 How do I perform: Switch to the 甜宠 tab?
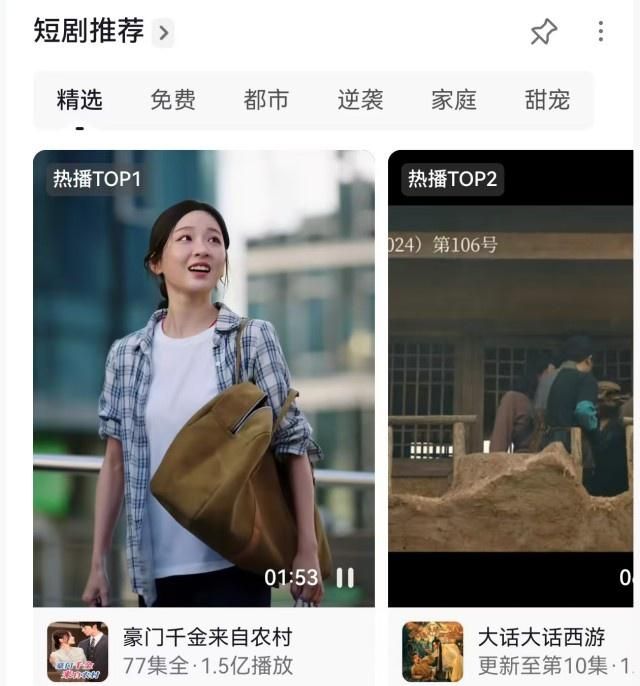(x=547, y=100)
